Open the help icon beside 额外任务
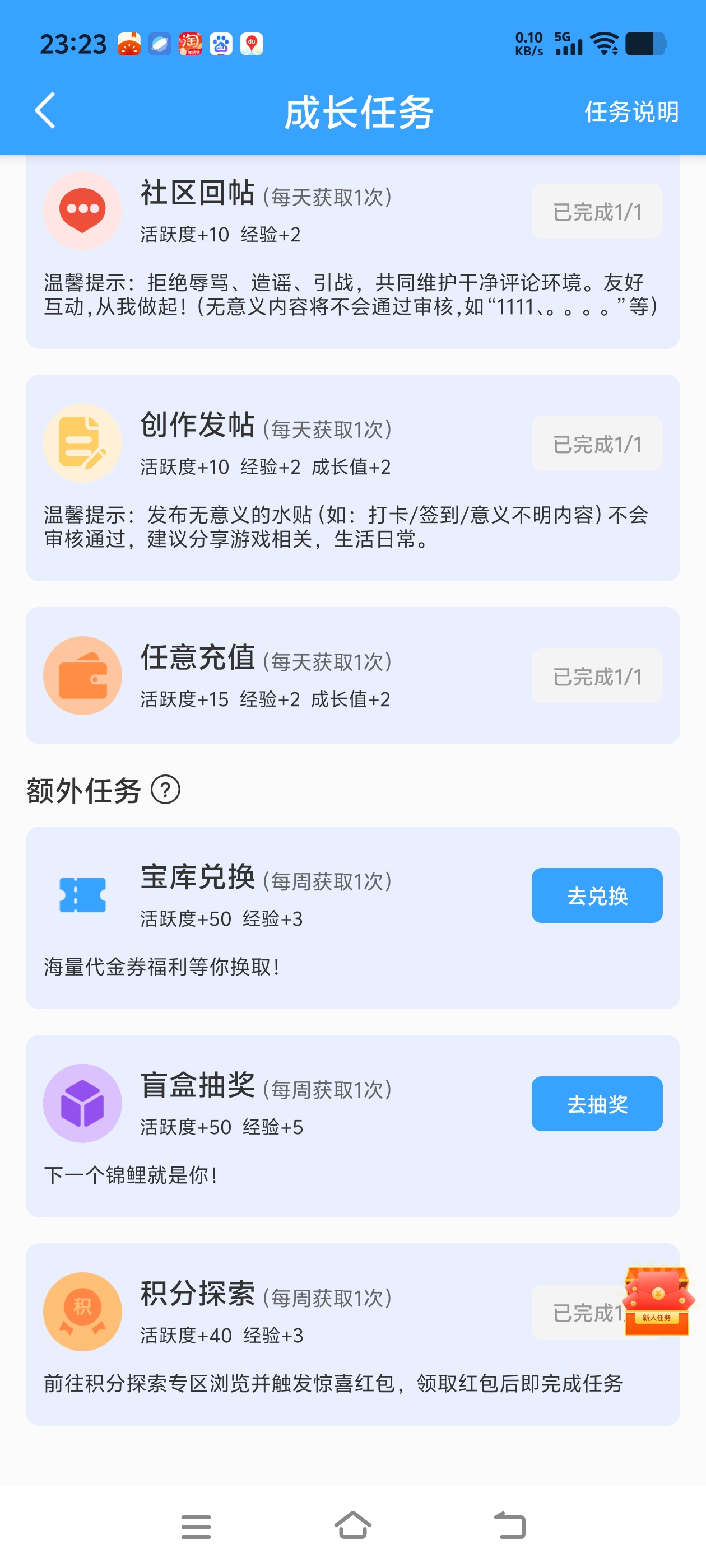706x1568 pixels. 165,790
